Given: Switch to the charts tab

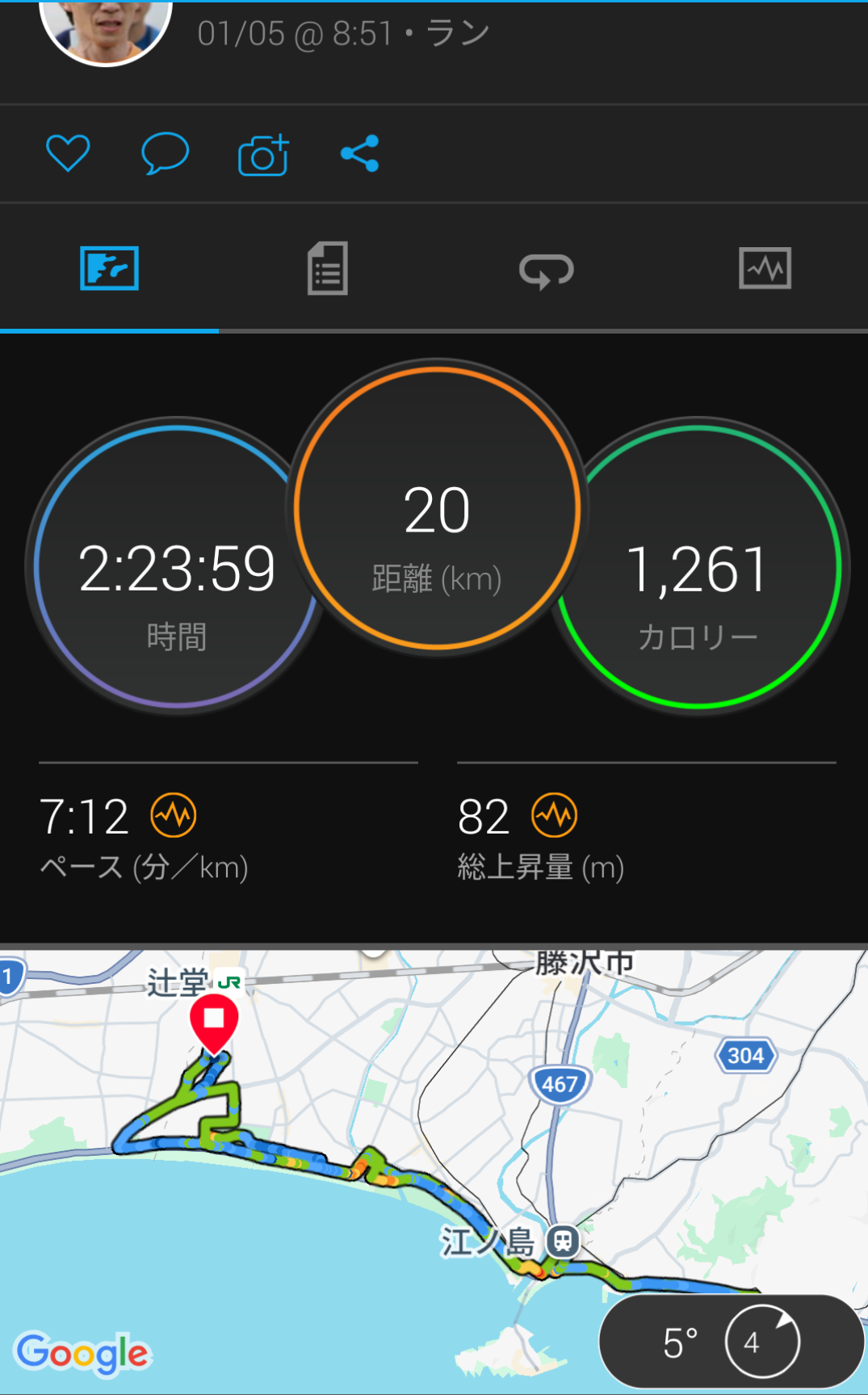Looking at the screenshot, I should [x=765, y=269].
